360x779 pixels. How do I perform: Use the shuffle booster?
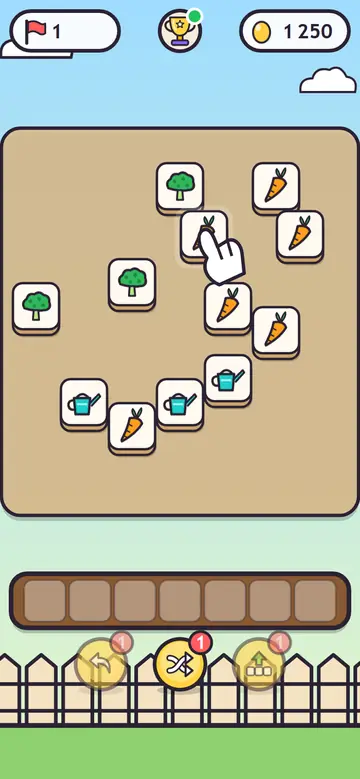180,665
